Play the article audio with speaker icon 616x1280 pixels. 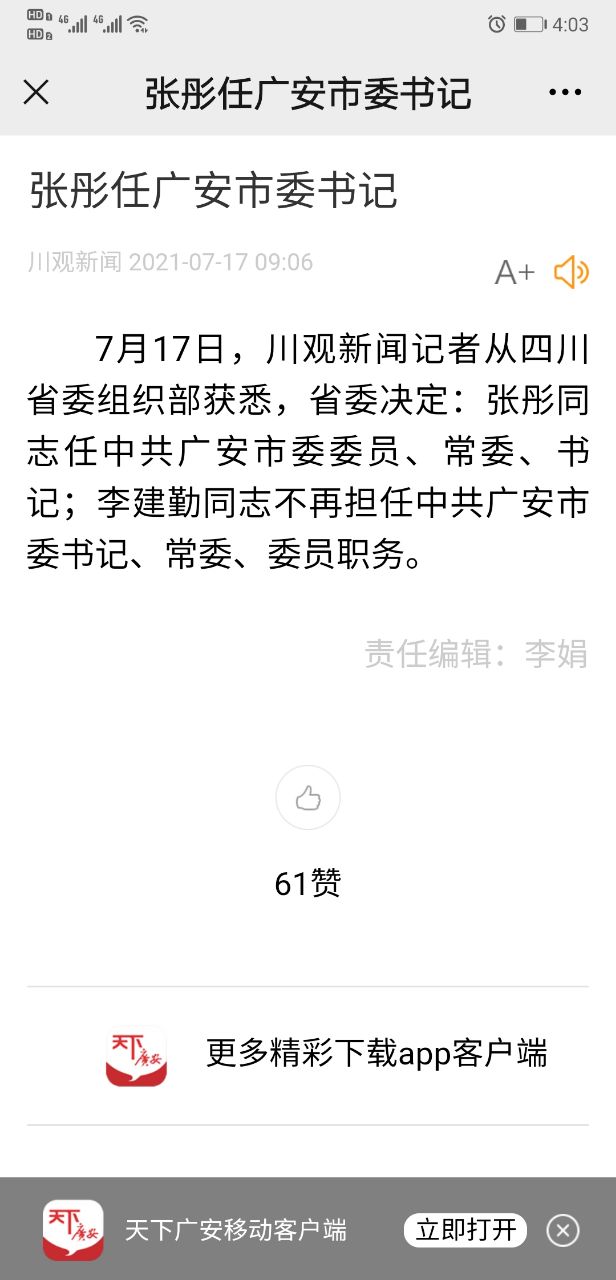tap(571, 272)
